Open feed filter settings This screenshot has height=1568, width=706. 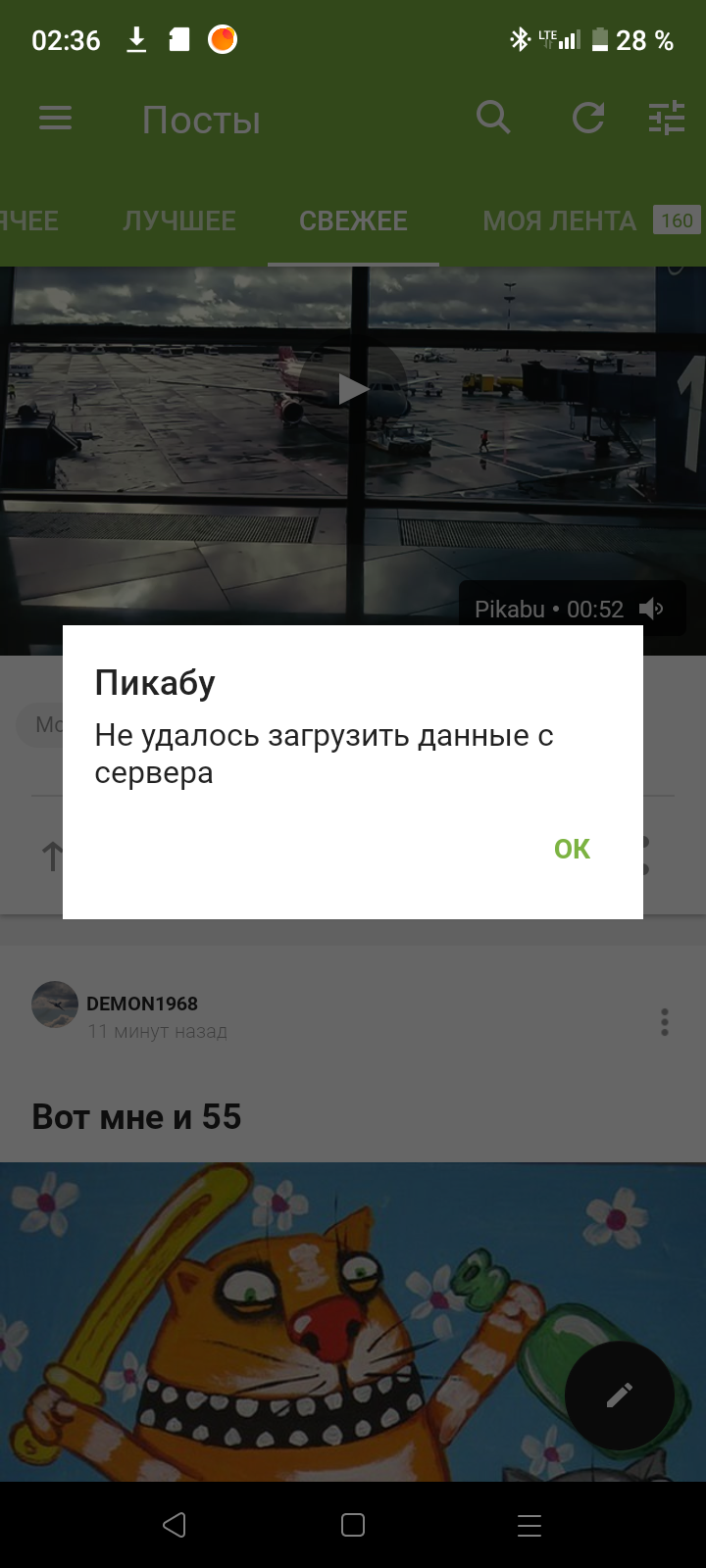click(x=667, y=120)
